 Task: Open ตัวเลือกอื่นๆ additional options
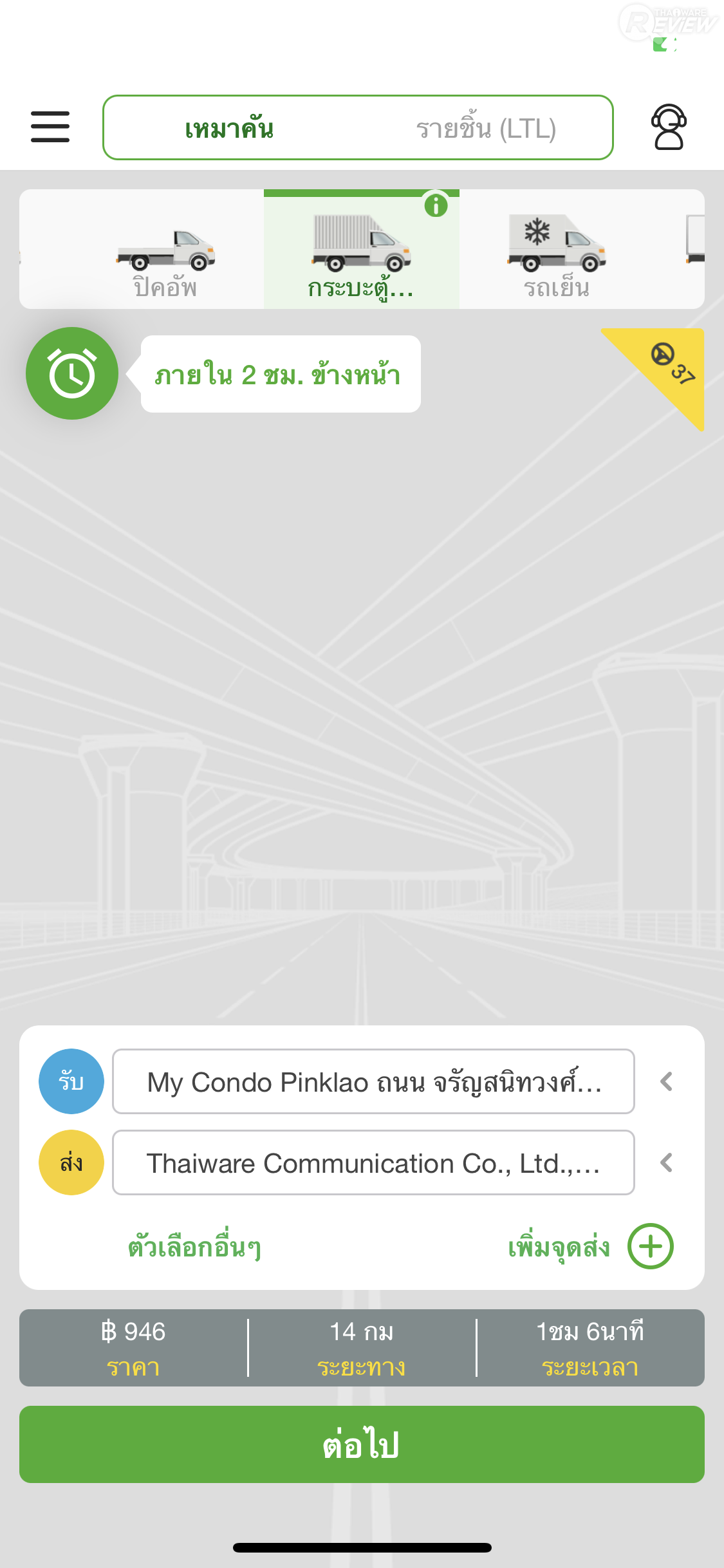(x=194, y=1247)
